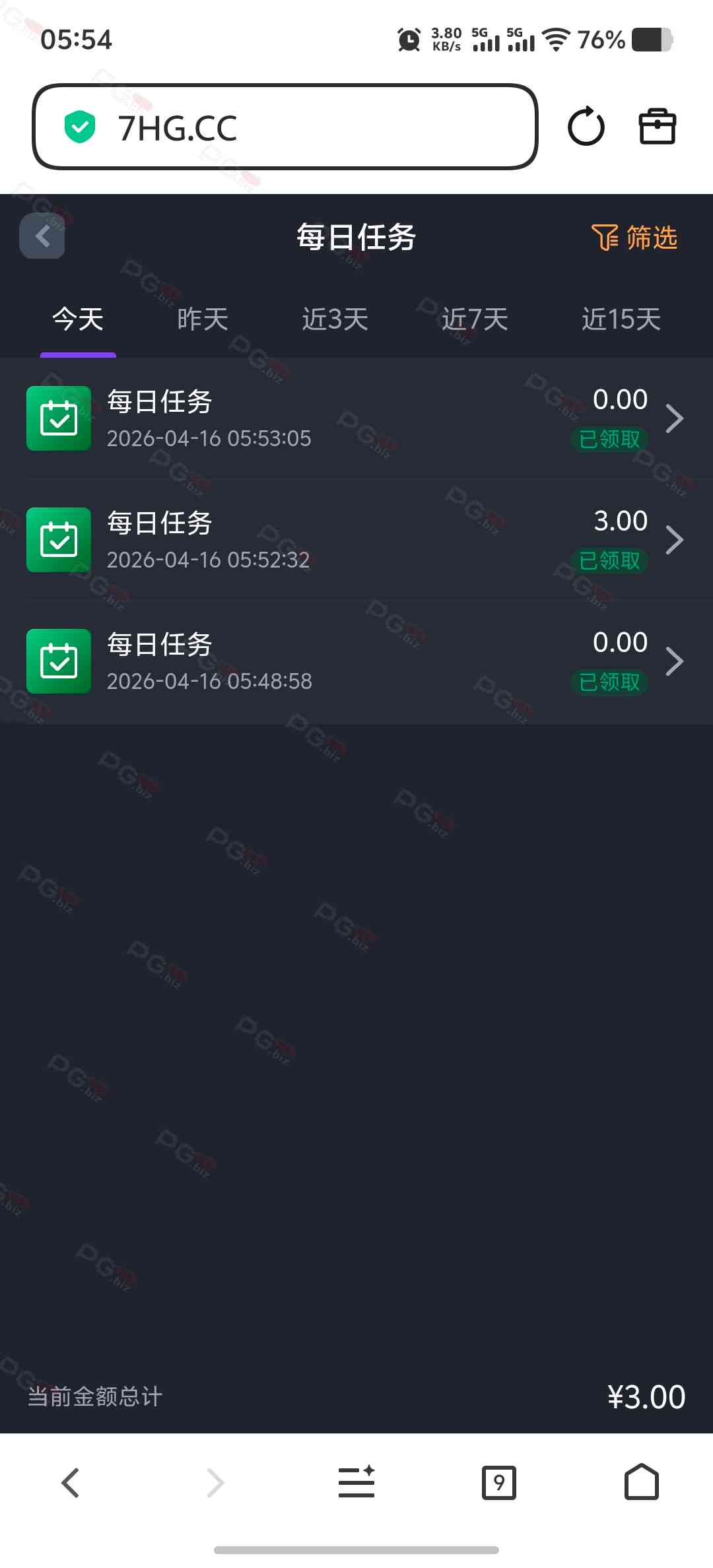
Task: Open the 每日任务 record from 05:48:58
Action: [356, 661]
